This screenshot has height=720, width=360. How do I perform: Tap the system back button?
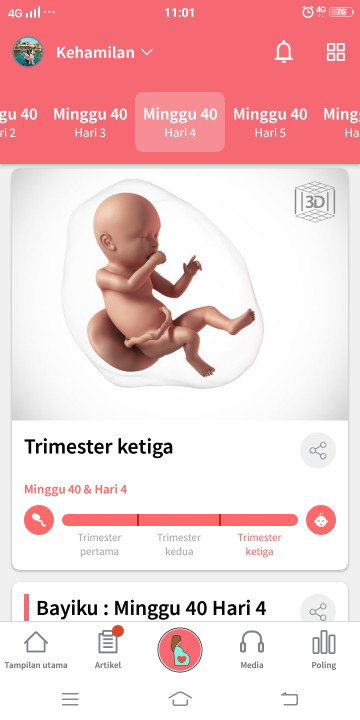pos(290,699)
